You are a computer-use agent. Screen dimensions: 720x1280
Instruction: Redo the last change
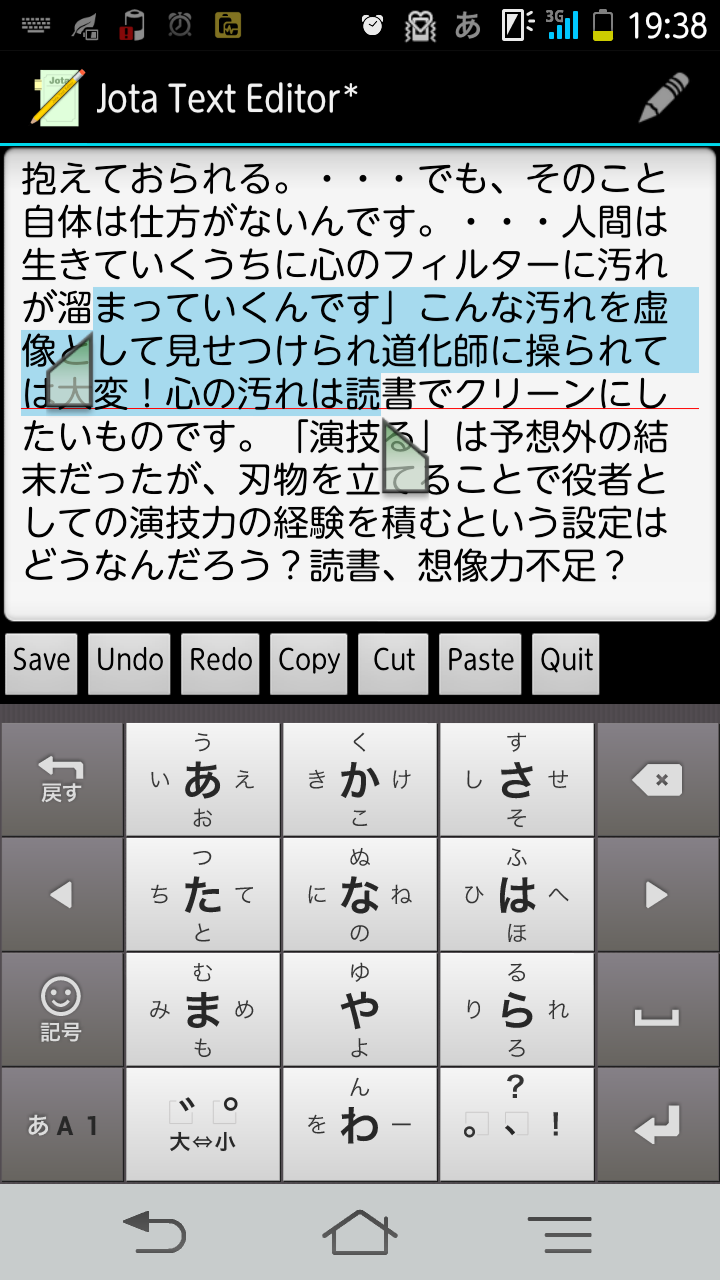pos(220,662)
